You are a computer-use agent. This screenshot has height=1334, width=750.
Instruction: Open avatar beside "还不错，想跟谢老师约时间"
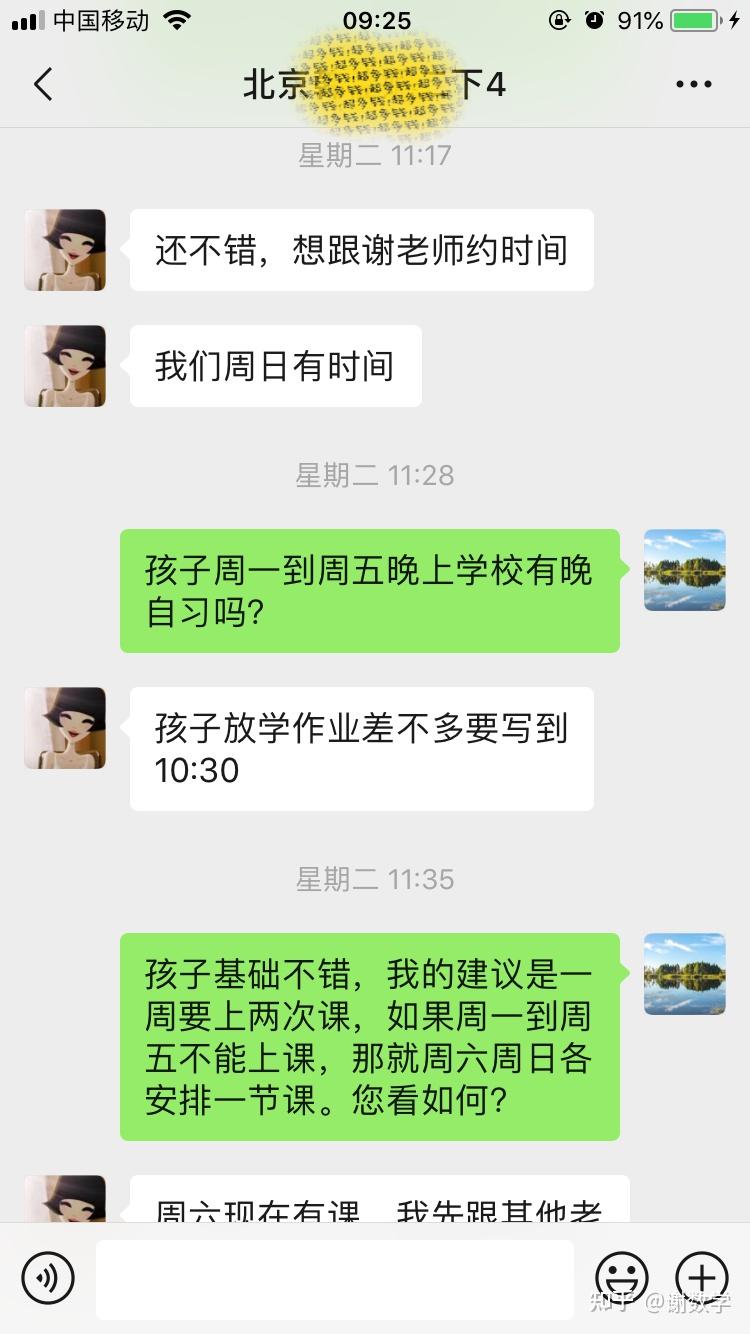point(65,250)
